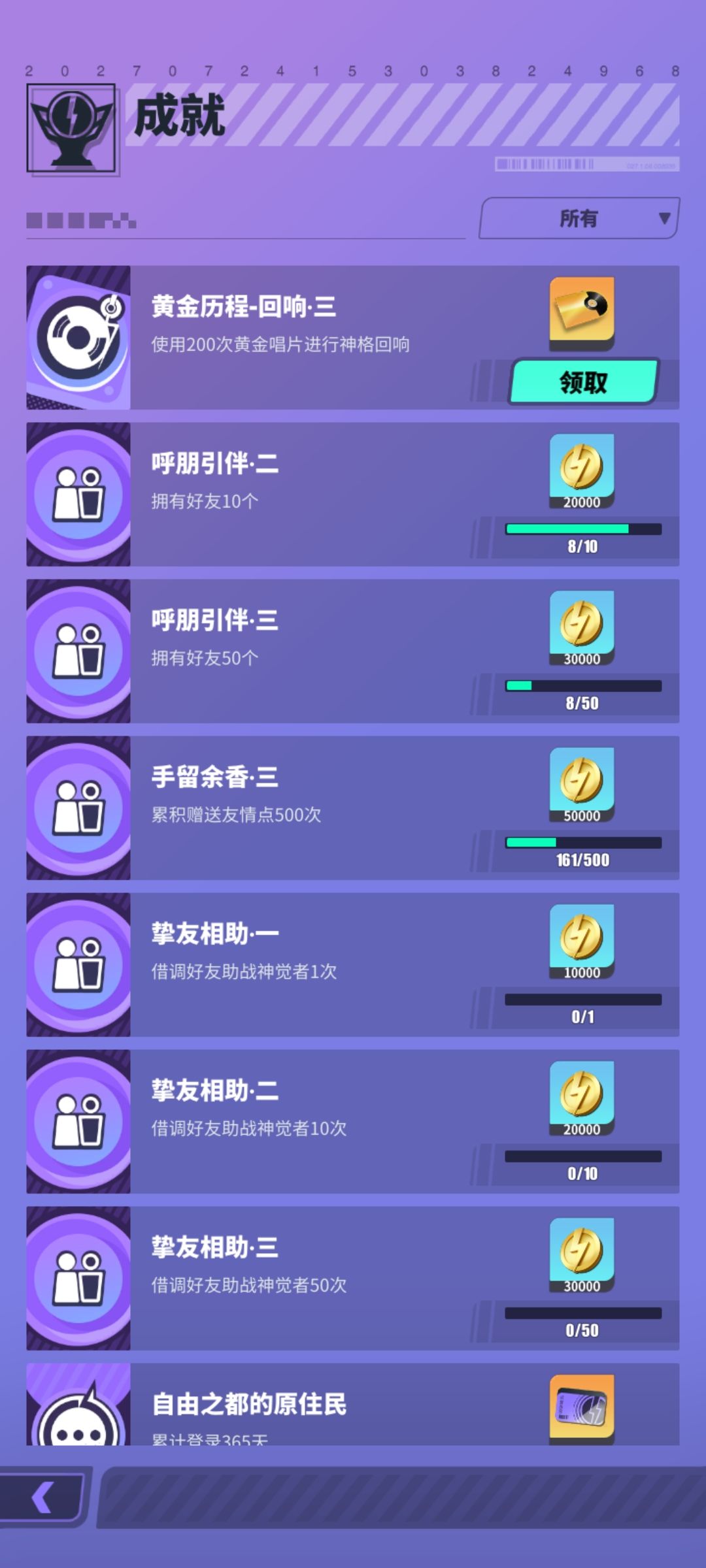View the 10000 coin reward for 挚友相助·一
Viewport: 706px width, 1568px height.
click(582, 941)
